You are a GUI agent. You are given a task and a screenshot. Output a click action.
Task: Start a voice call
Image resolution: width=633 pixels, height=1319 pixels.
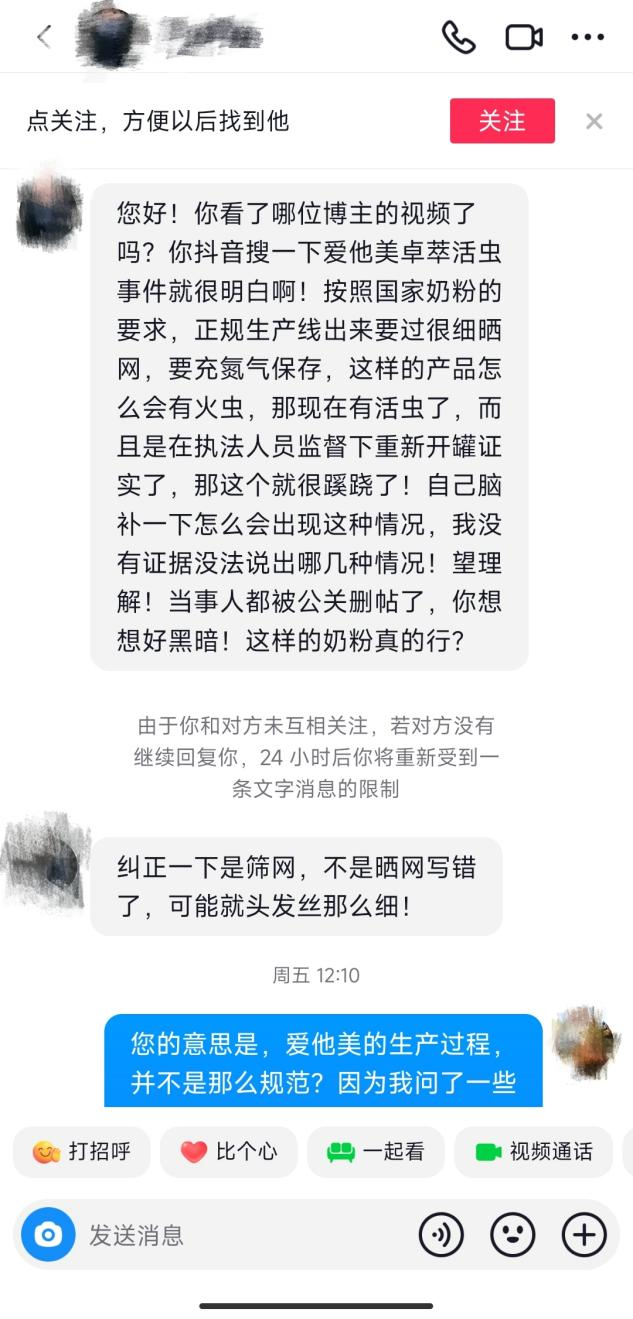[458, 37]
